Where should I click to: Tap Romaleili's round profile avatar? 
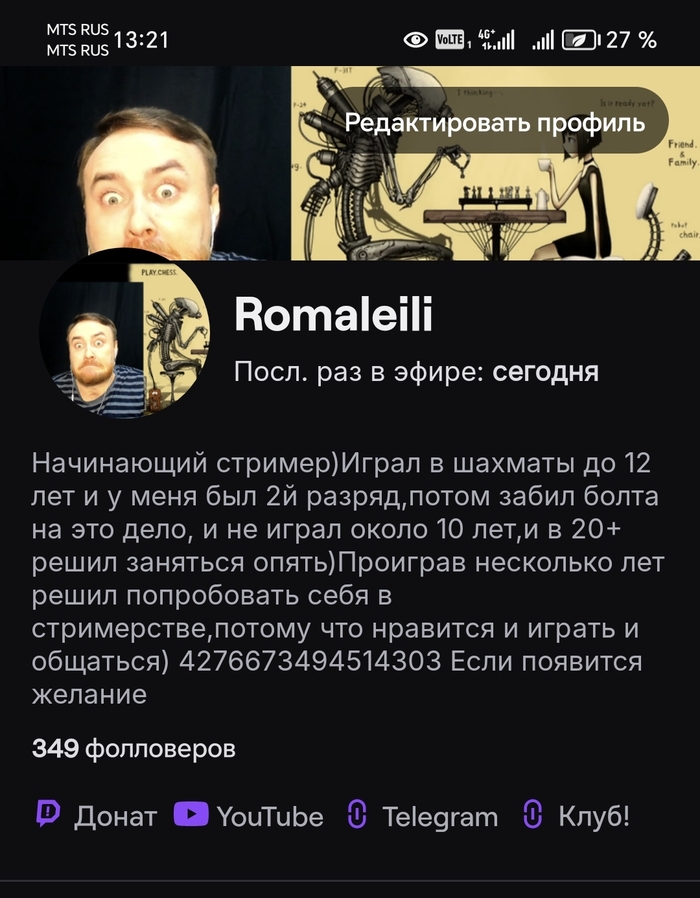125,335
